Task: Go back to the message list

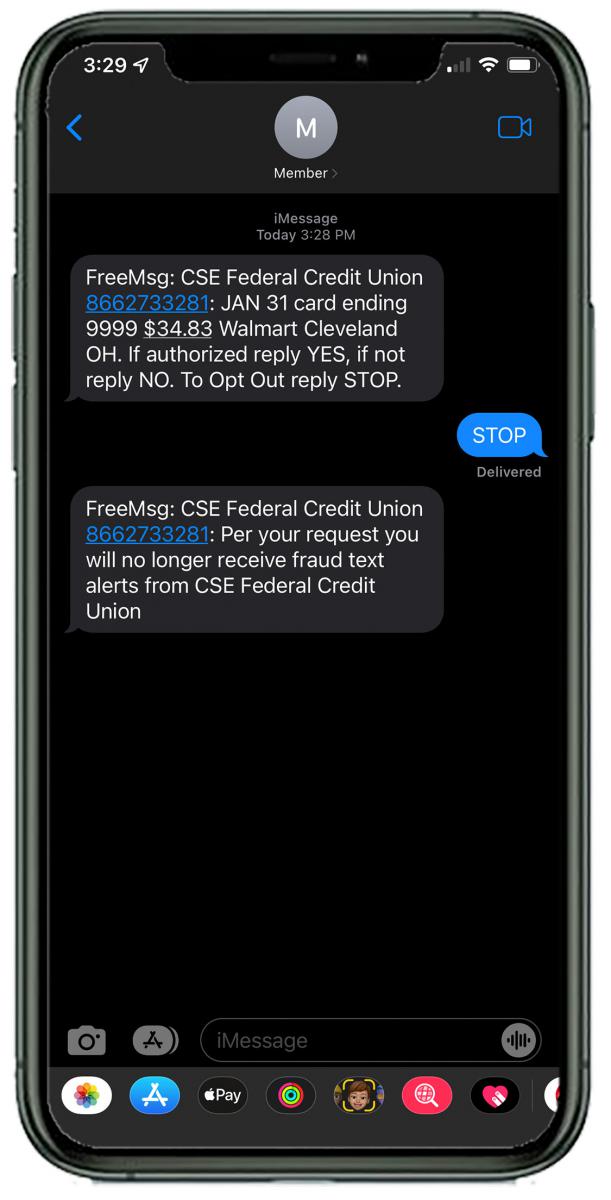Action: [x=74, y=128]
